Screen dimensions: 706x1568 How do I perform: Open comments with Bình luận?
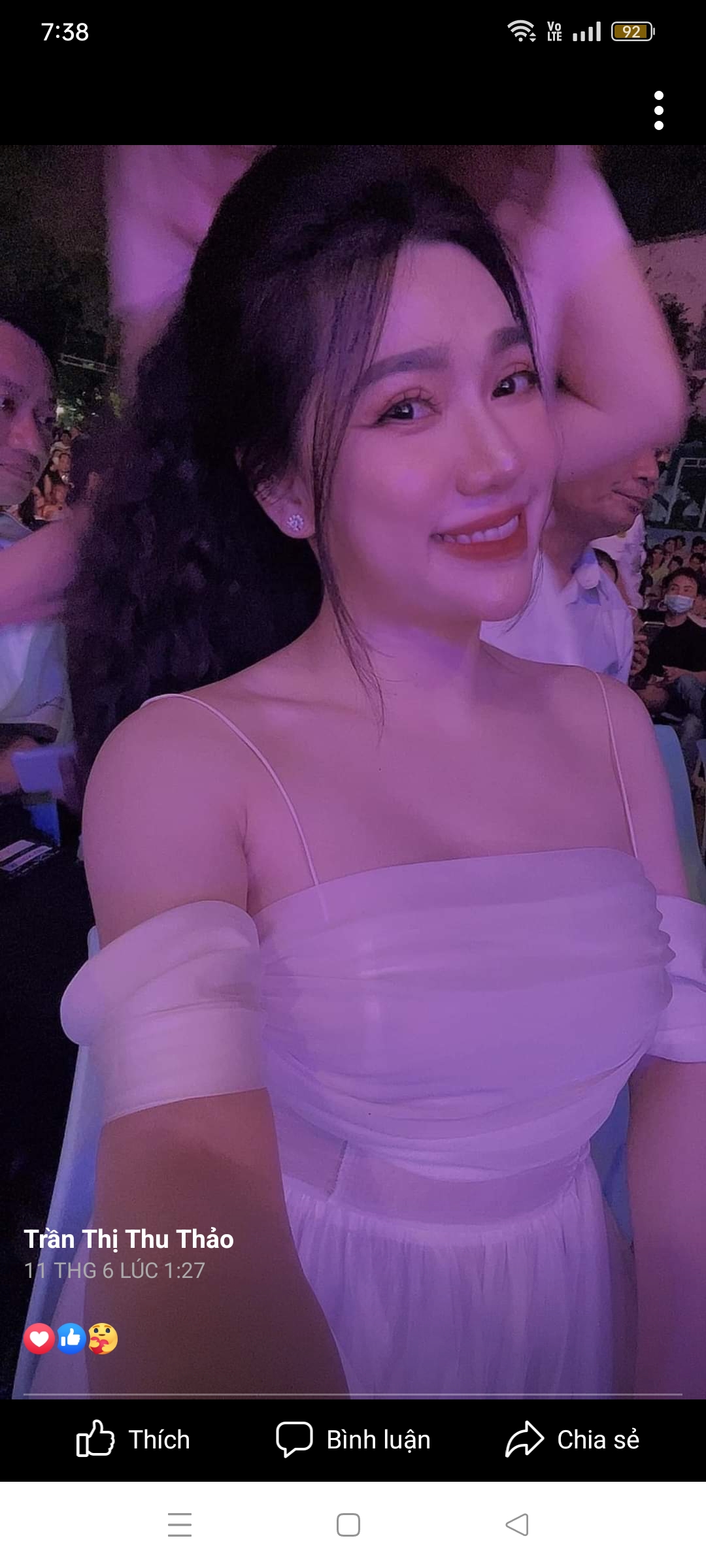pyautogui.click(x=353, y=1440)
